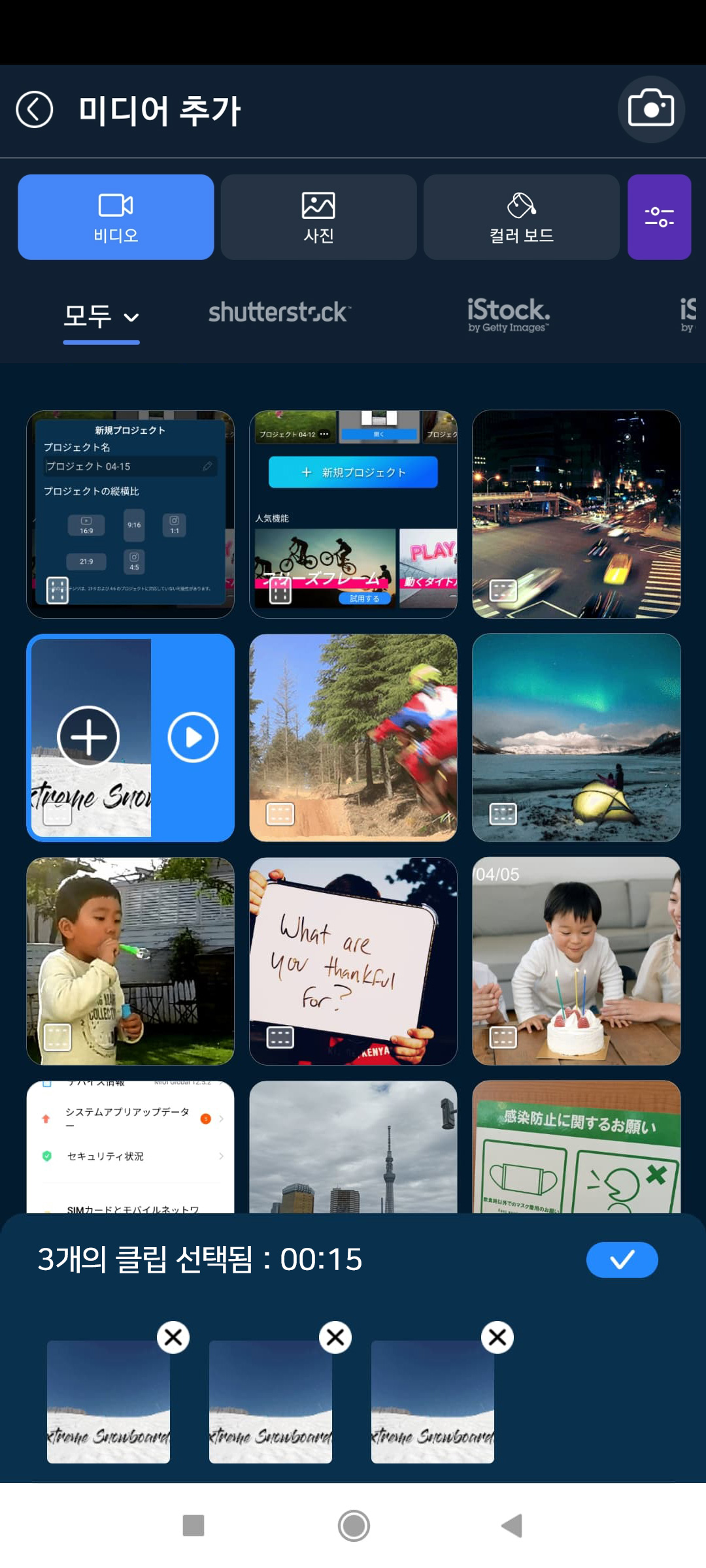706x1568 pixels.
Task: Remove the first selected snowboard clip
Action: pos(173,1337)
